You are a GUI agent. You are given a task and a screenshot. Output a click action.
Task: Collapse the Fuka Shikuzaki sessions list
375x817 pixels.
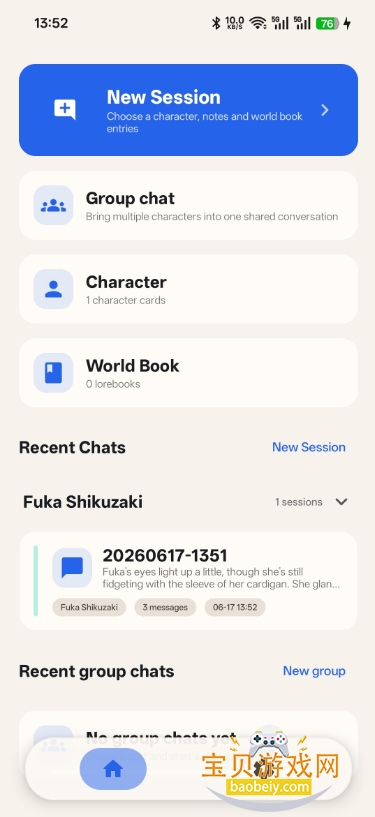(x=341, y=502)
